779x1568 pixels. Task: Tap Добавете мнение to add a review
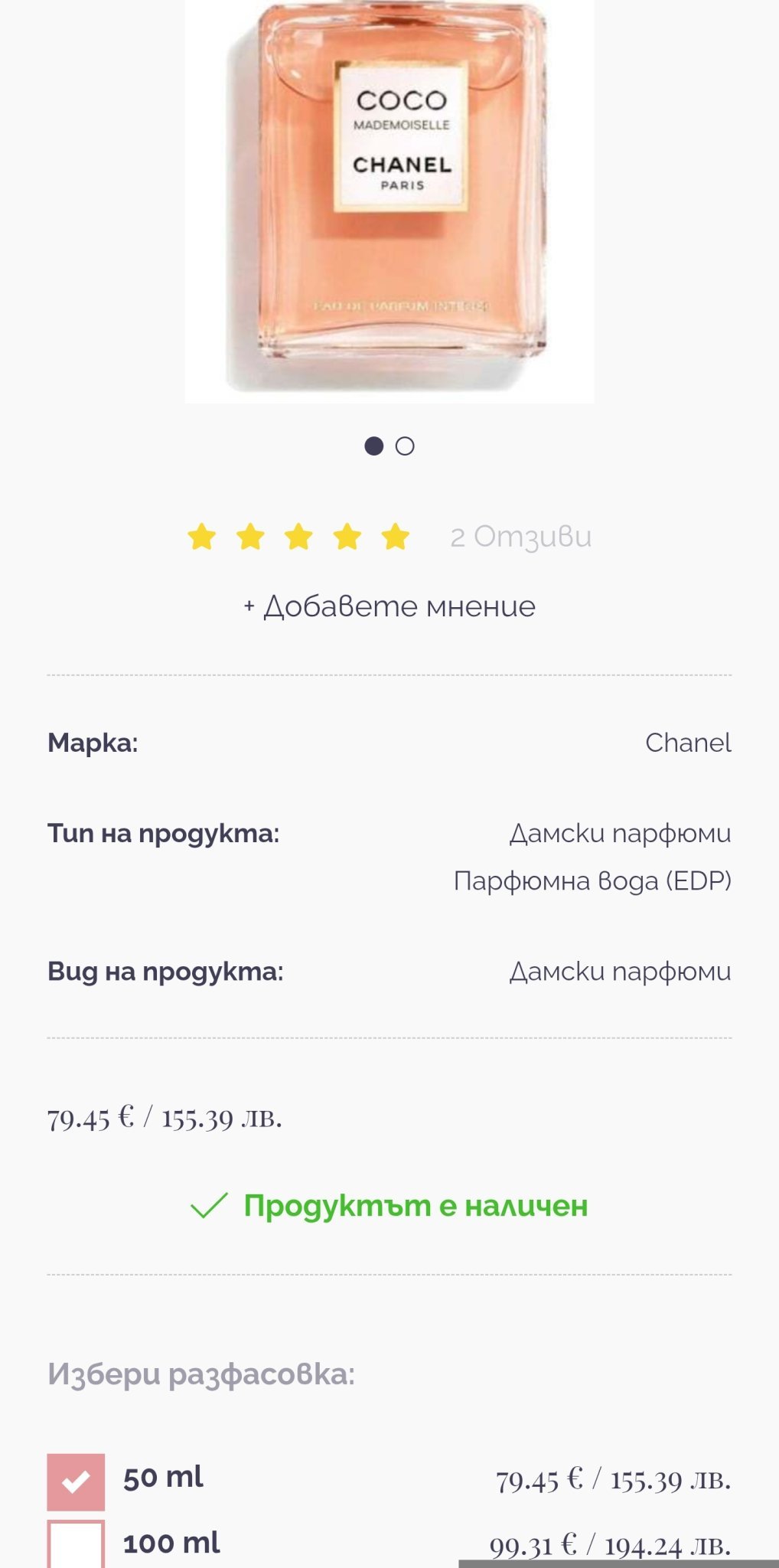(x=389, y=606)
